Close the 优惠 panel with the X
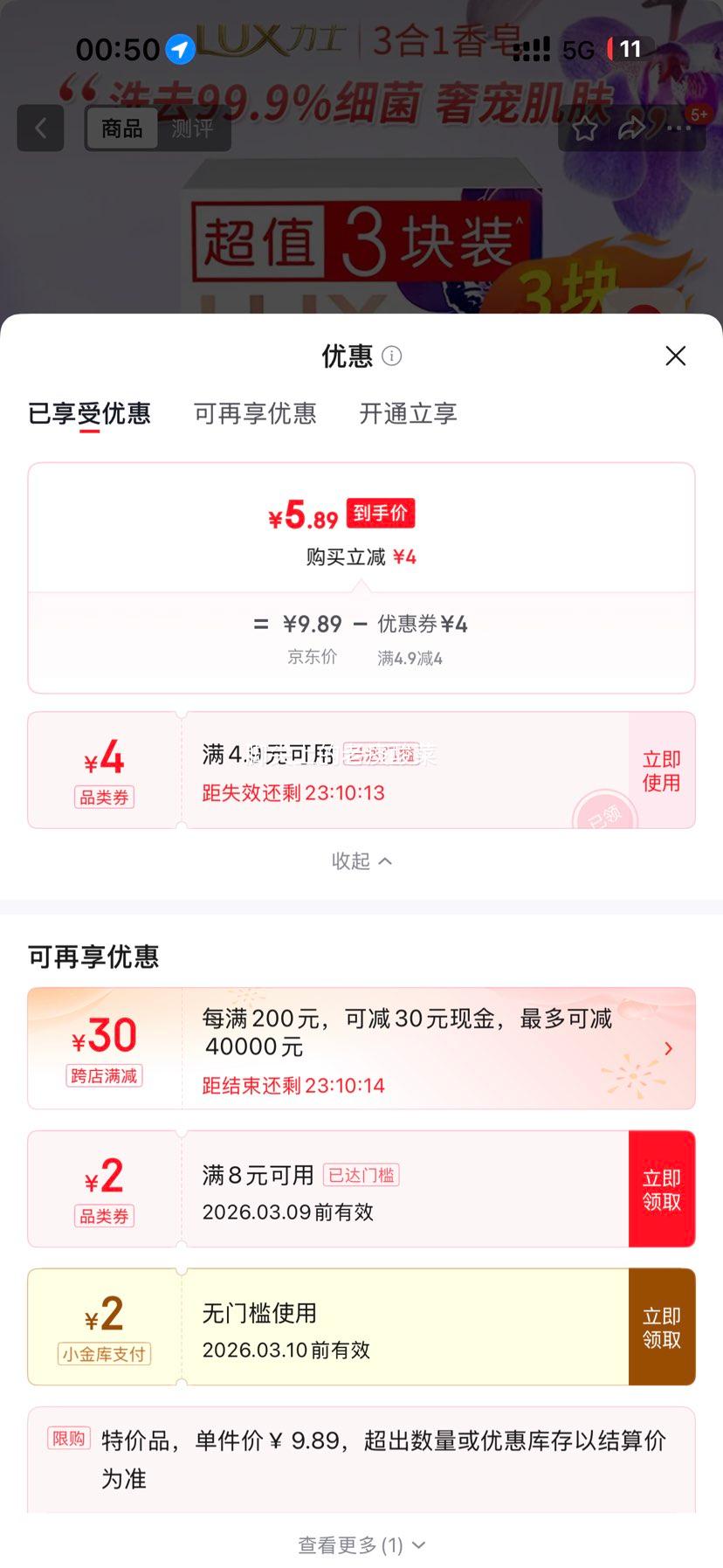 pyautogui.click(x=675, y=356)
